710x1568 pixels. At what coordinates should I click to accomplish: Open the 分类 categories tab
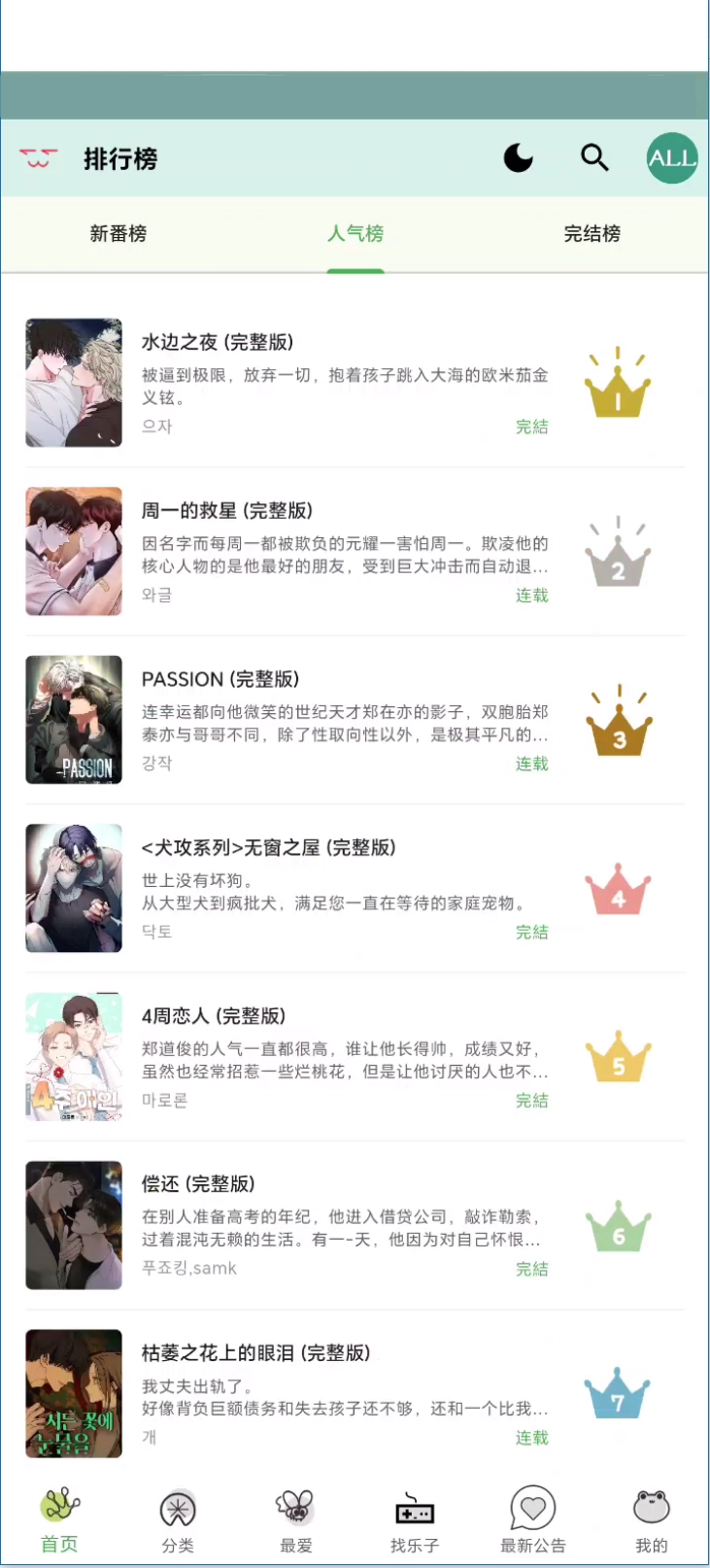tap(178, 1520)
